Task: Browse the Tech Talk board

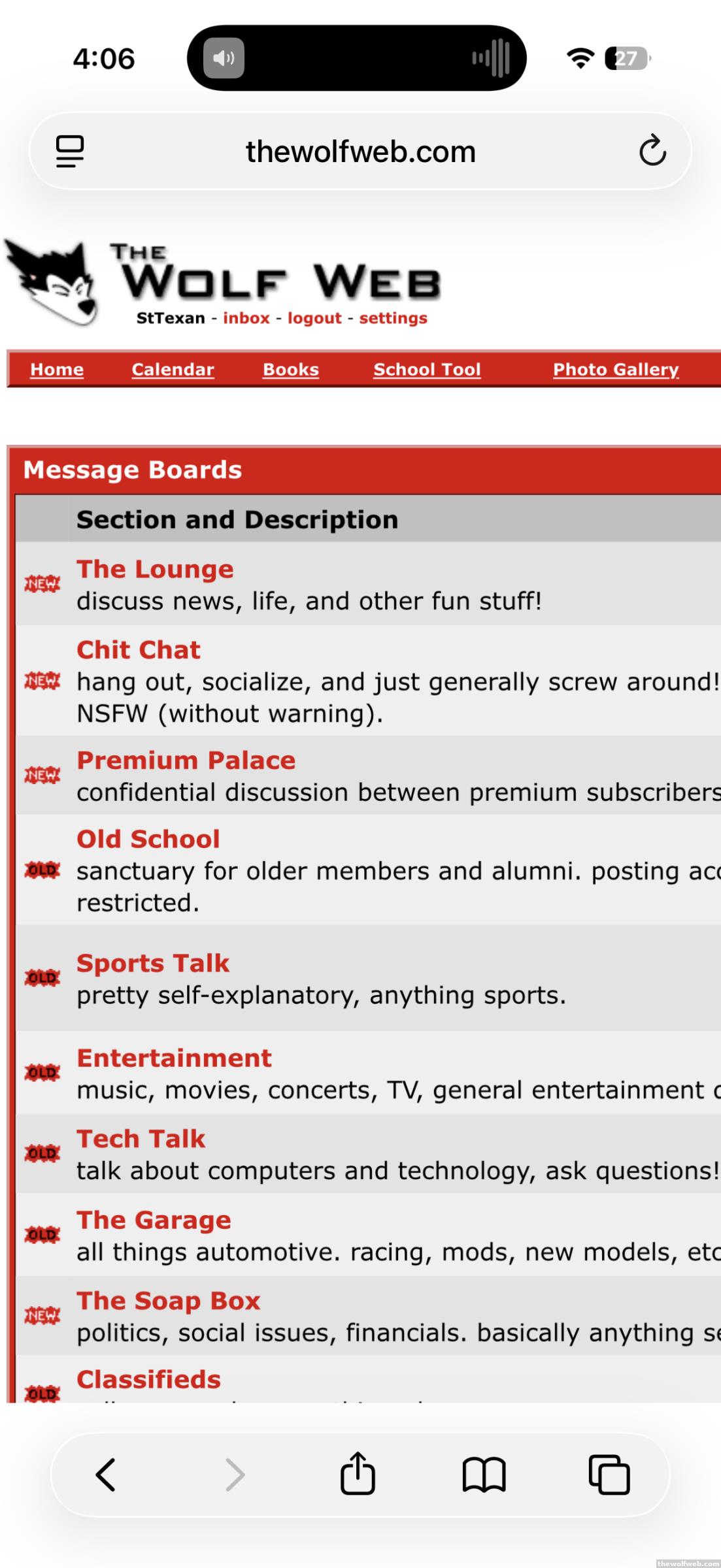Action: [141, 1139]
